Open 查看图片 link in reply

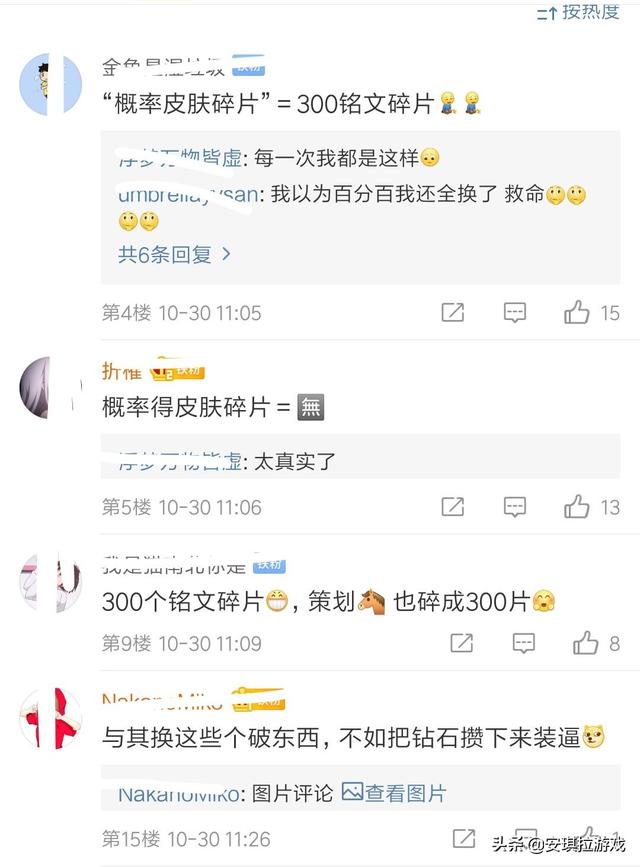(x=394, y=793)
